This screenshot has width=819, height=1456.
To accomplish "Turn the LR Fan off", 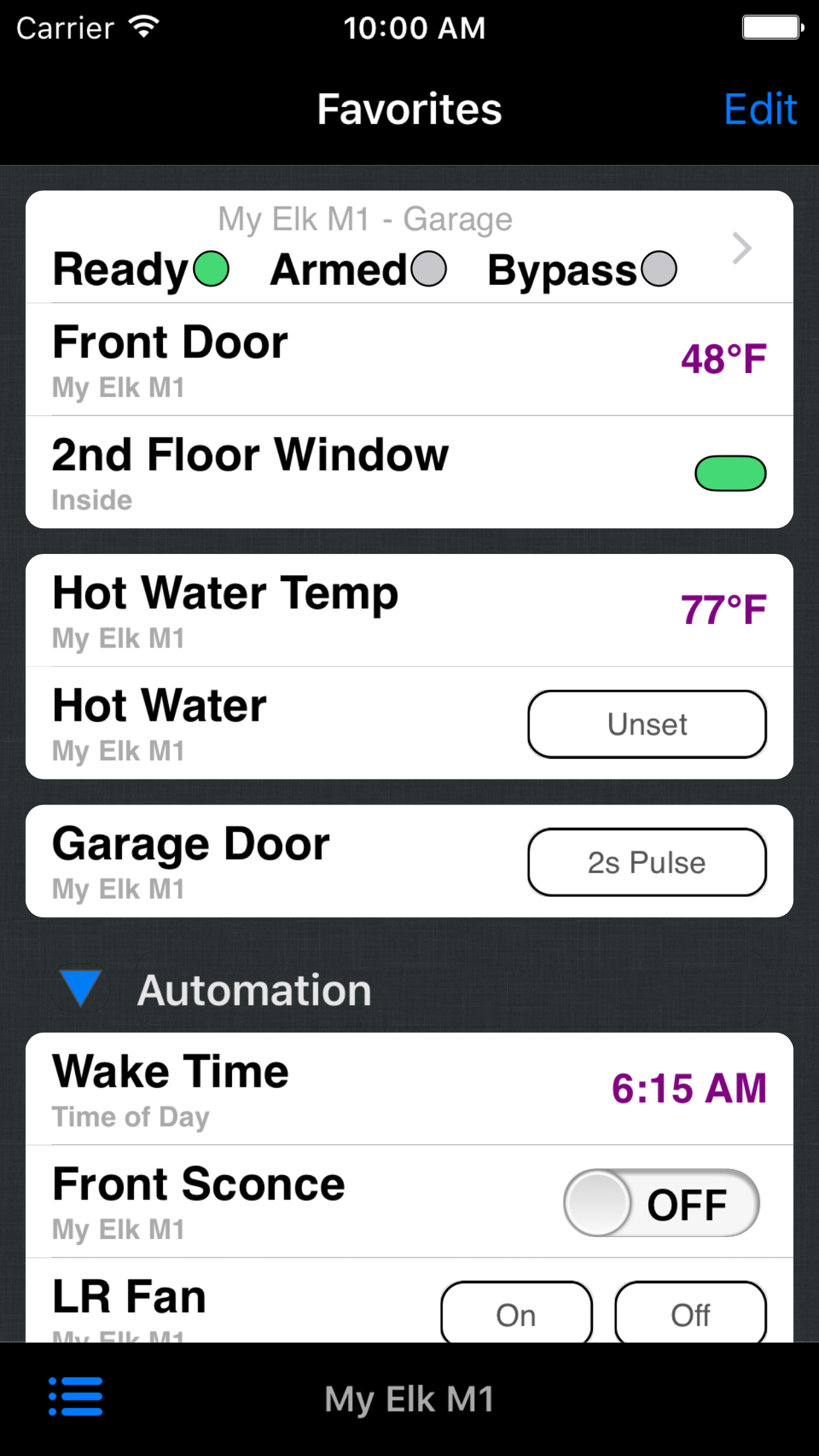I will coord(690,1314).
